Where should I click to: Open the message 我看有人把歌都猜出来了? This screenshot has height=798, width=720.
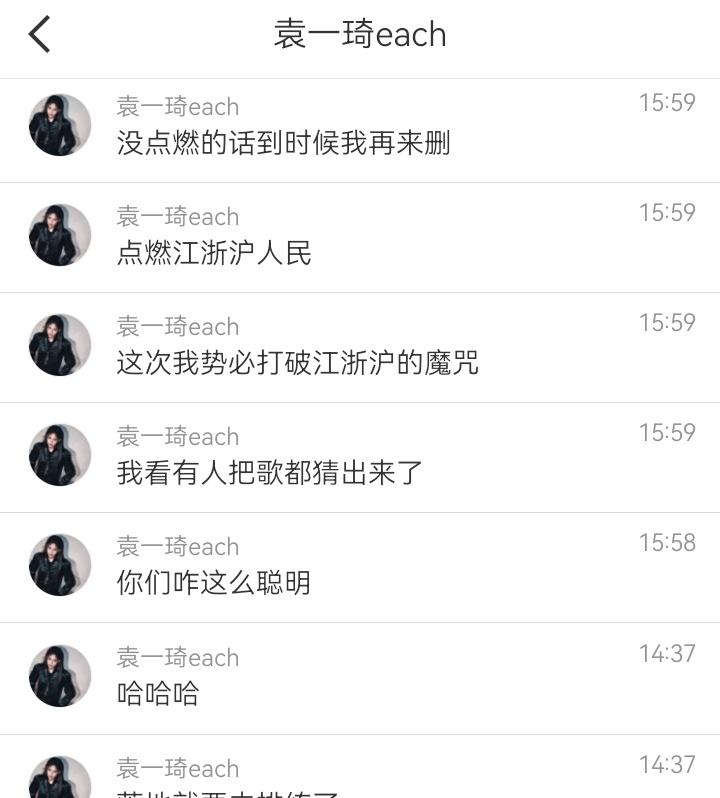point(270,473)
